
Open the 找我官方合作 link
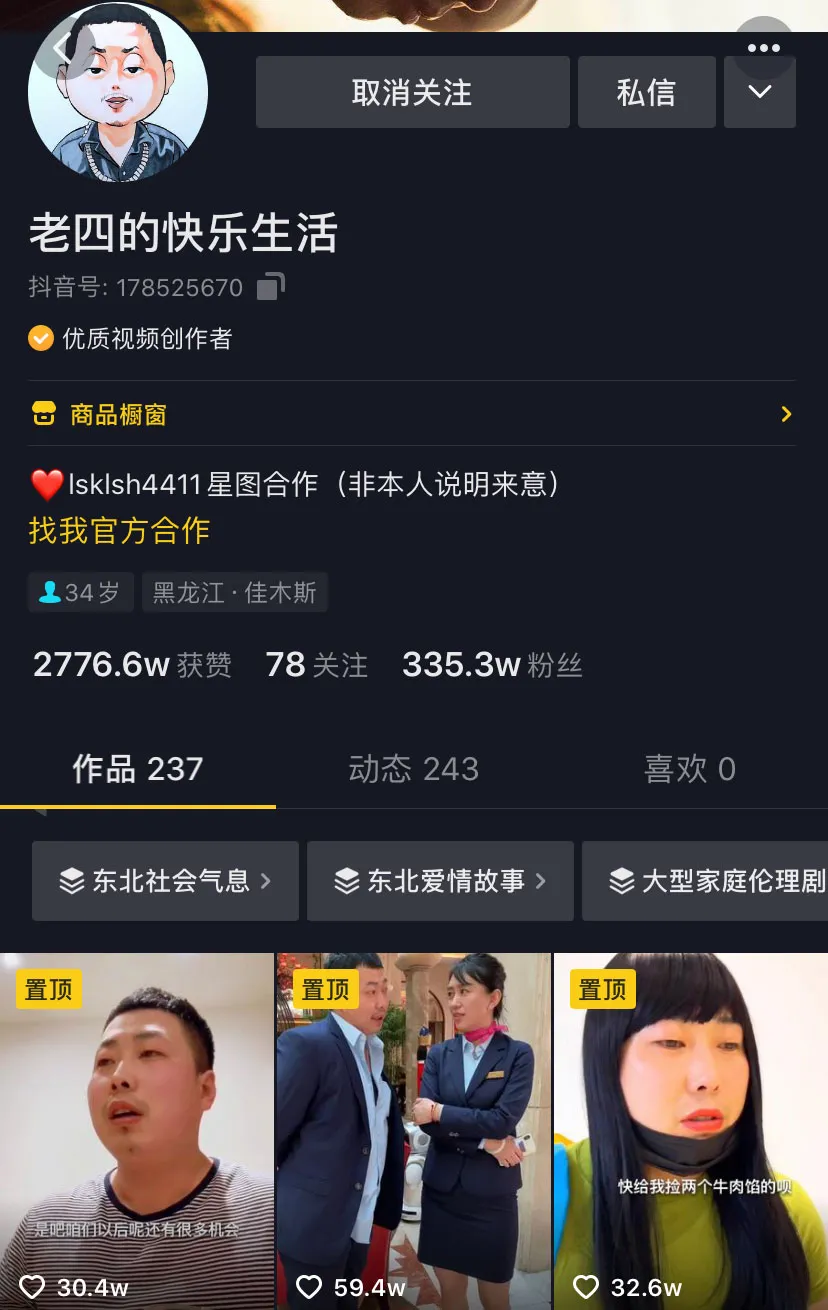tap(120, 531)
